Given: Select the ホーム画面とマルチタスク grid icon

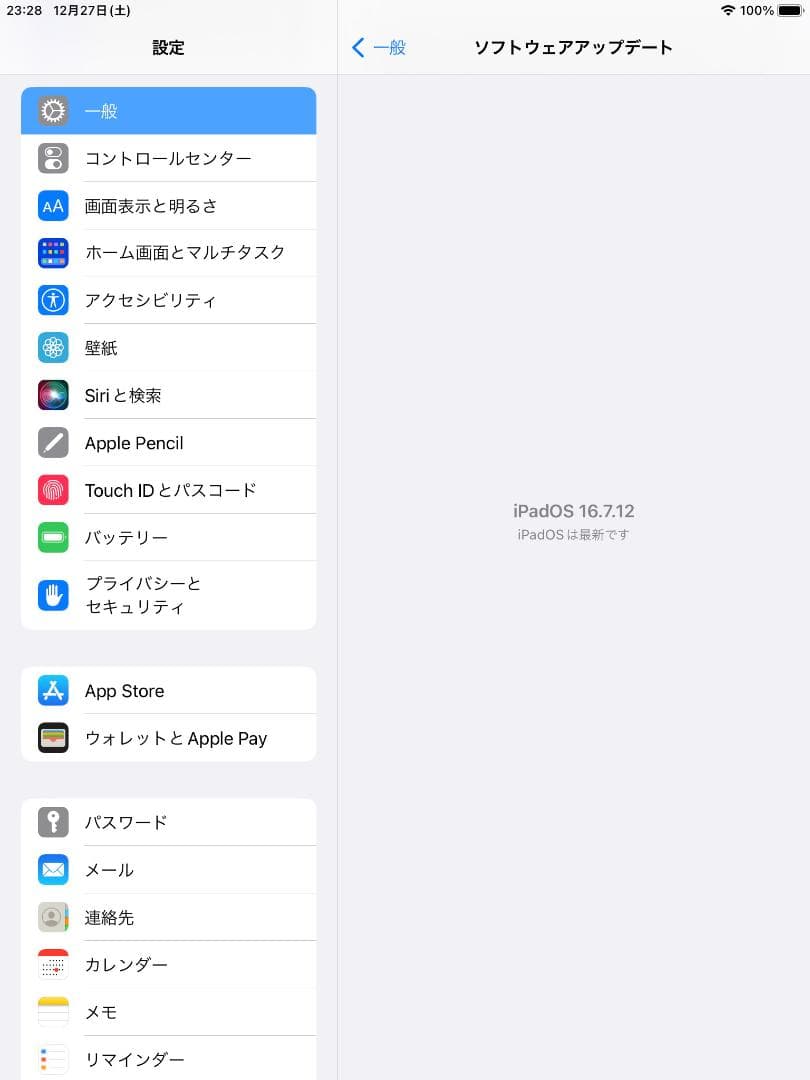Looking at the screenshot, I should click(52, 253).
